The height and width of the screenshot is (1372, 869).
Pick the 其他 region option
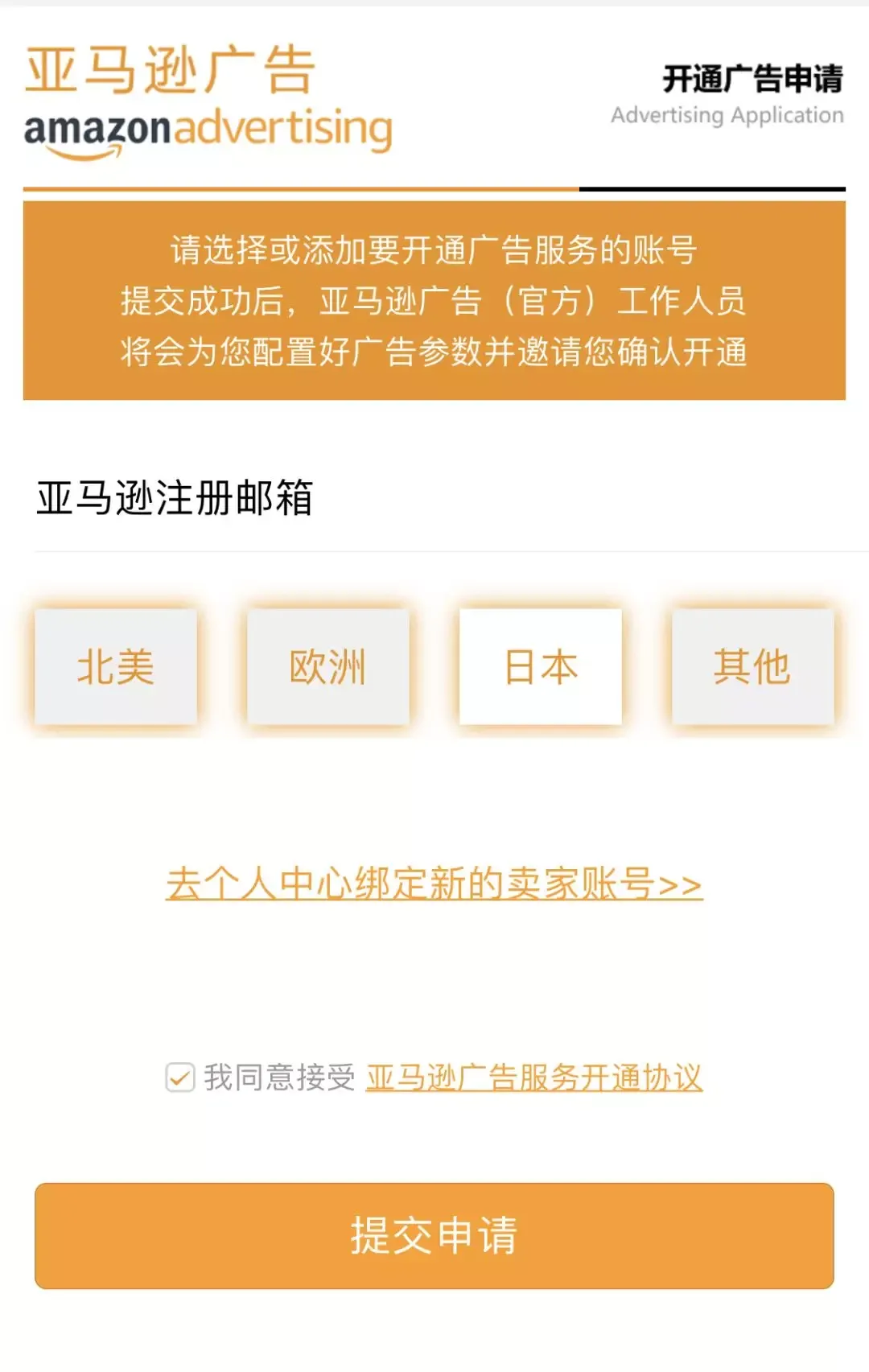point(752,667)
